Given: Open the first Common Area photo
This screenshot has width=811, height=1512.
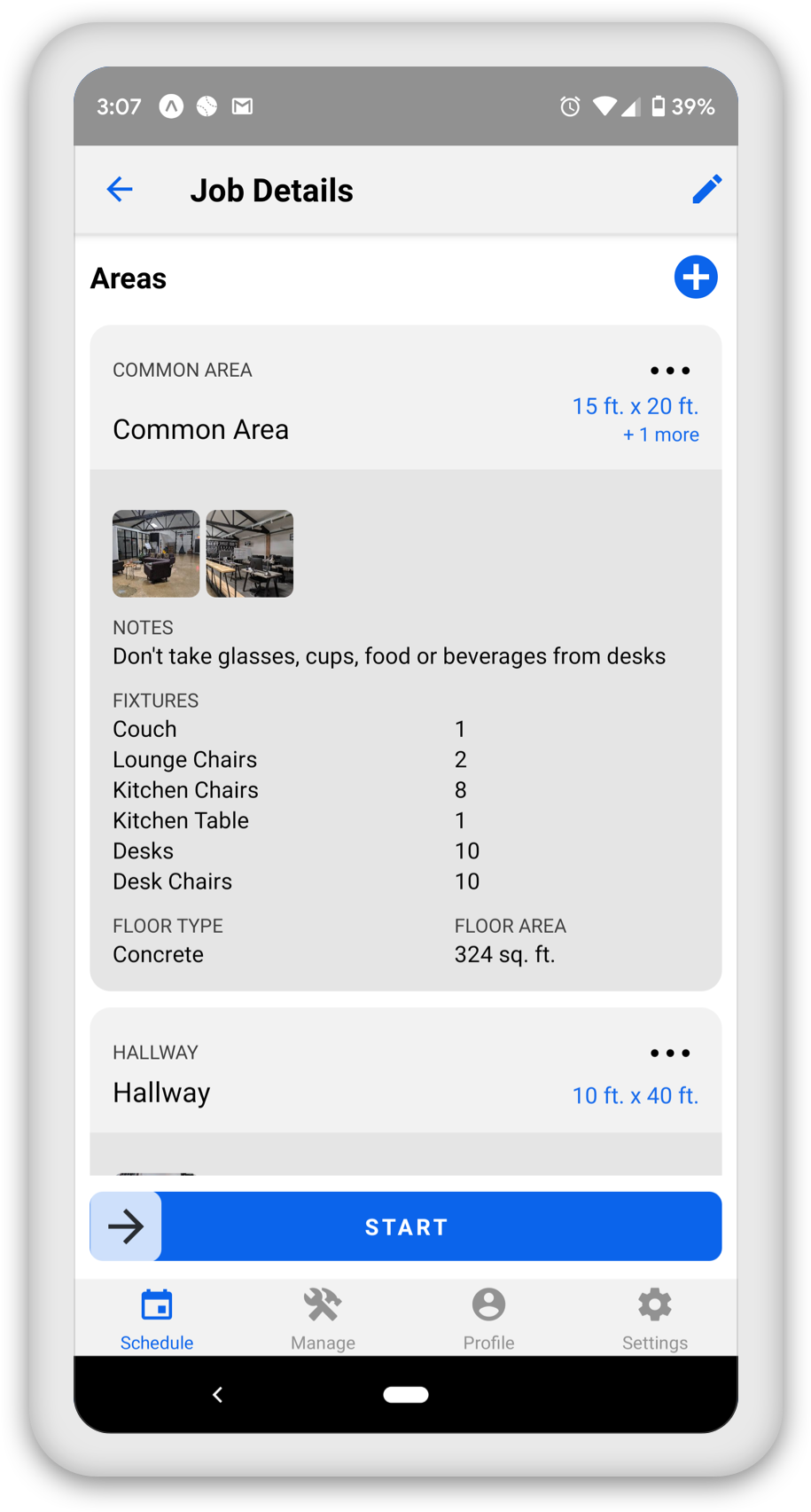Looking at the screenshot, I should click(156, 553).
